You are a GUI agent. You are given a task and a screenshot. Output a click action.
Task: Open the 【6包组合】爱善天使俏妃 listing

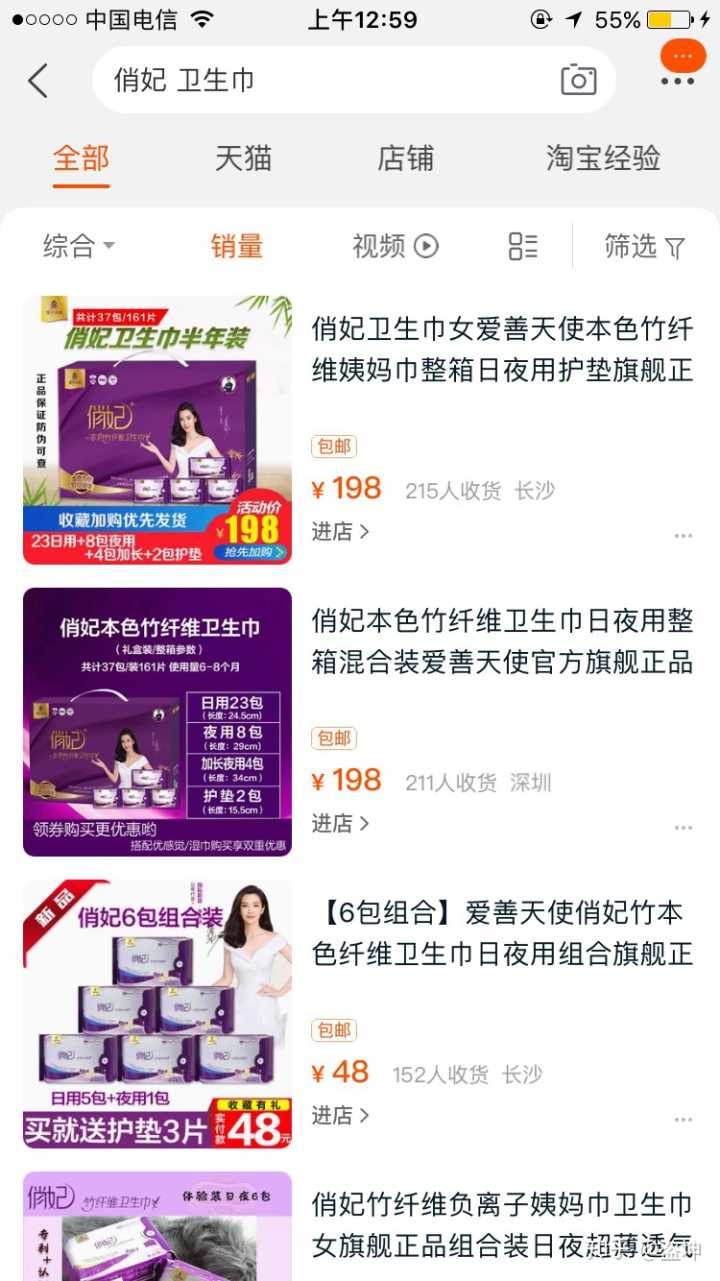(502, 933)
